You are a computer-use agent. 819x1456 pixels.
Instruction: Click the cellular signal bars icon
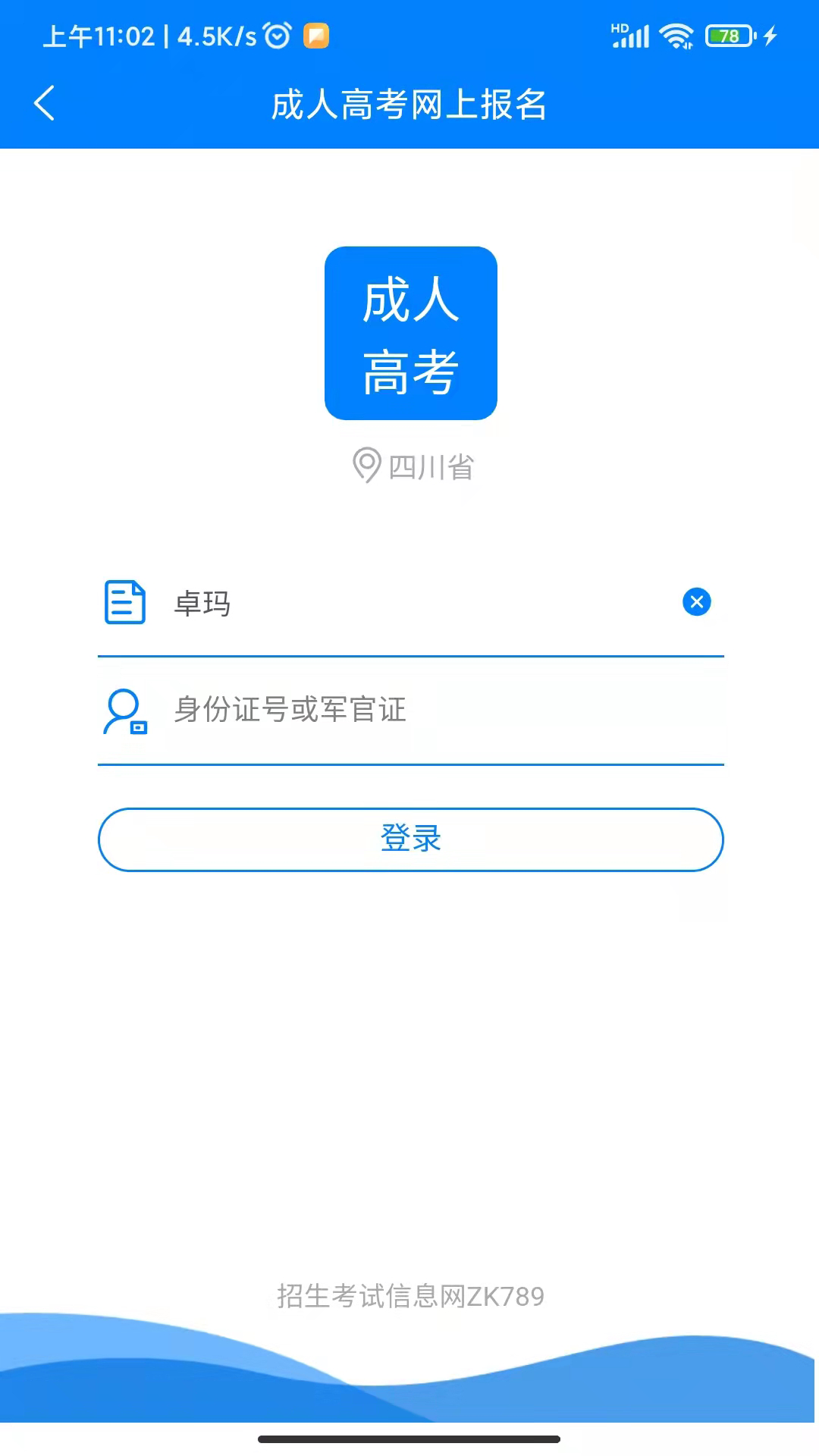pos(637,34)
